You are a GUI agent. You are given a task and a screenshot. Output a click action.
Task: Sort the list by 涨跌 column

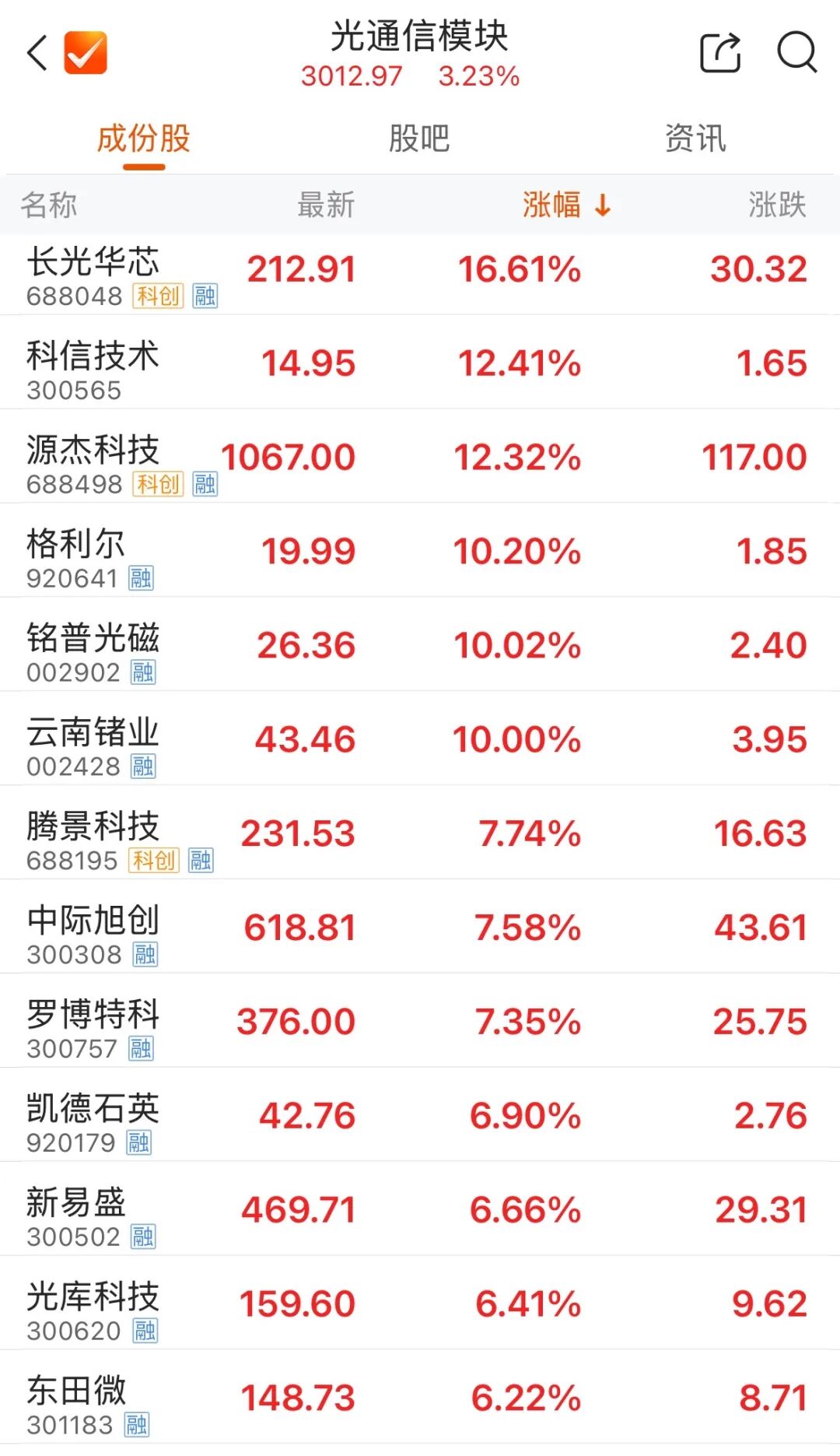point(777,205)
